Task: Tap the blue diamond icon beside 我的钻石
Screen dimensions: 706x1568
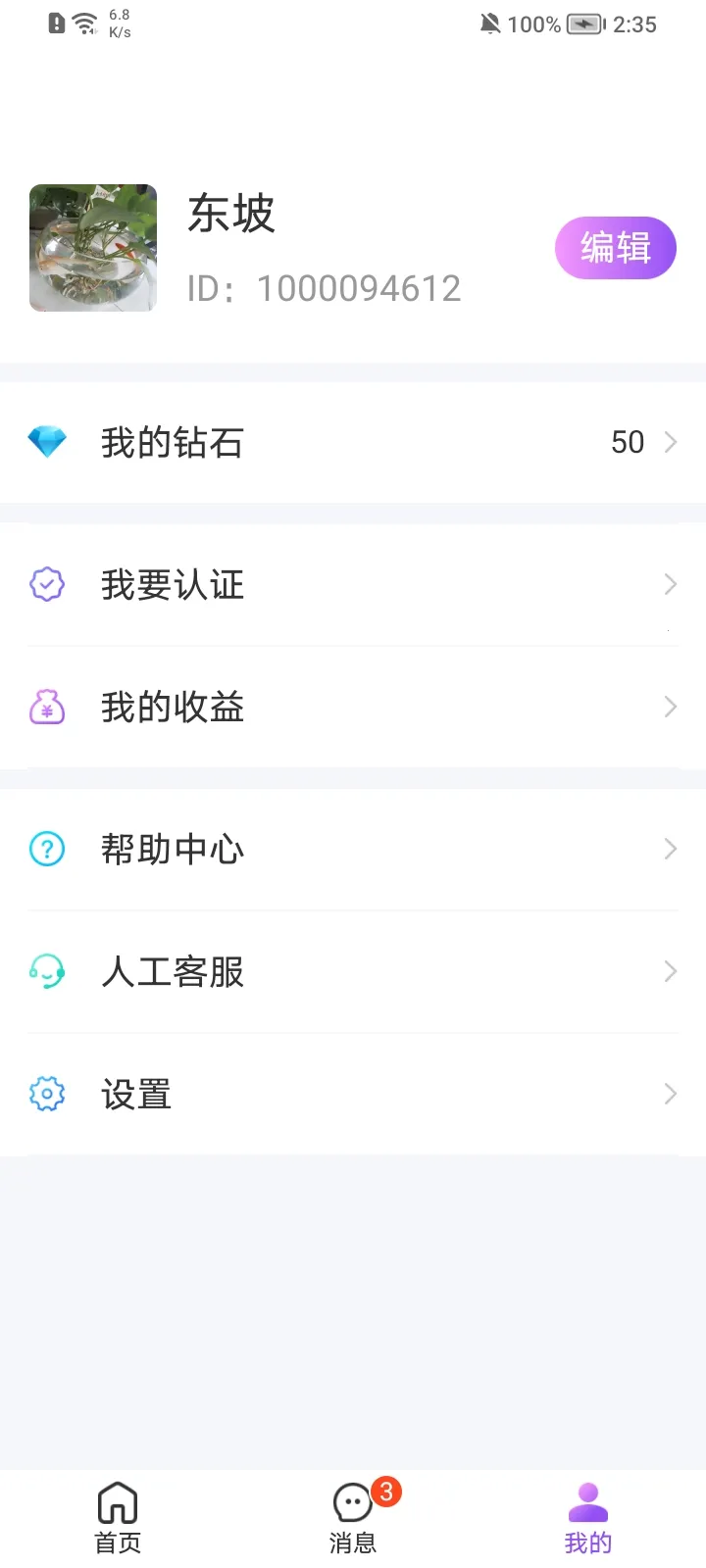Action: (x=47, y=442)
